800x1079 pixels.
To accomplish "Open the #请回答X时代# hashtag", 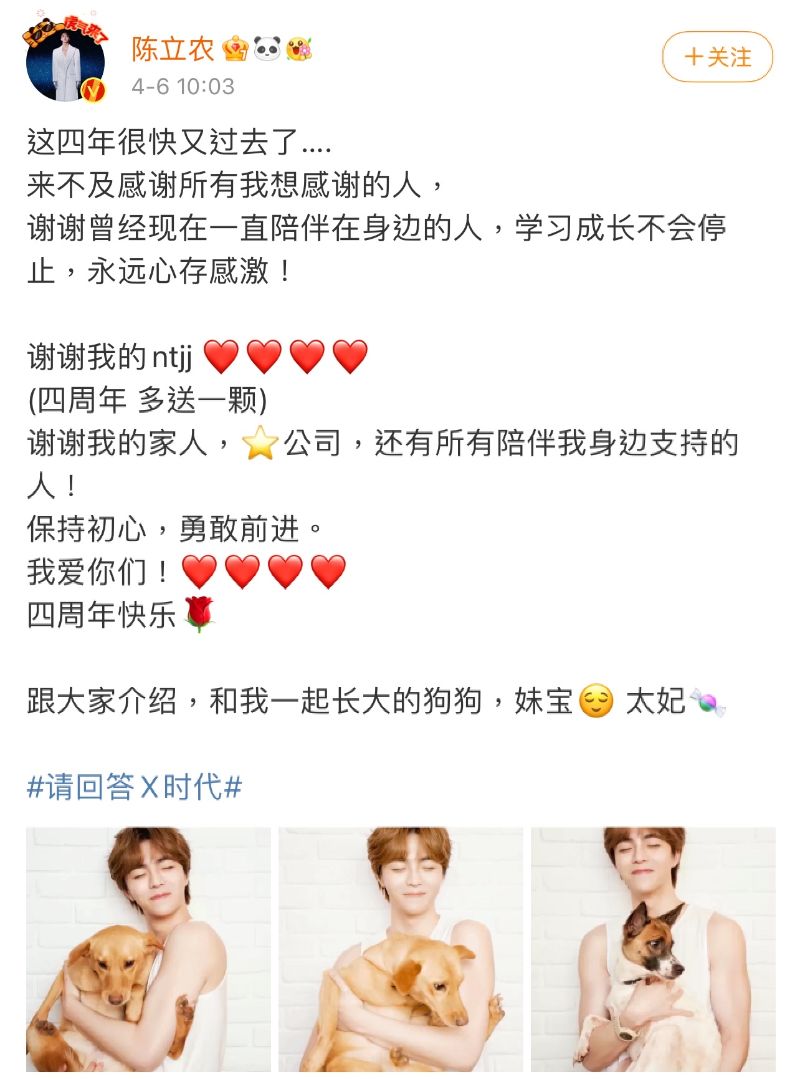I will [x=134, y=787].
